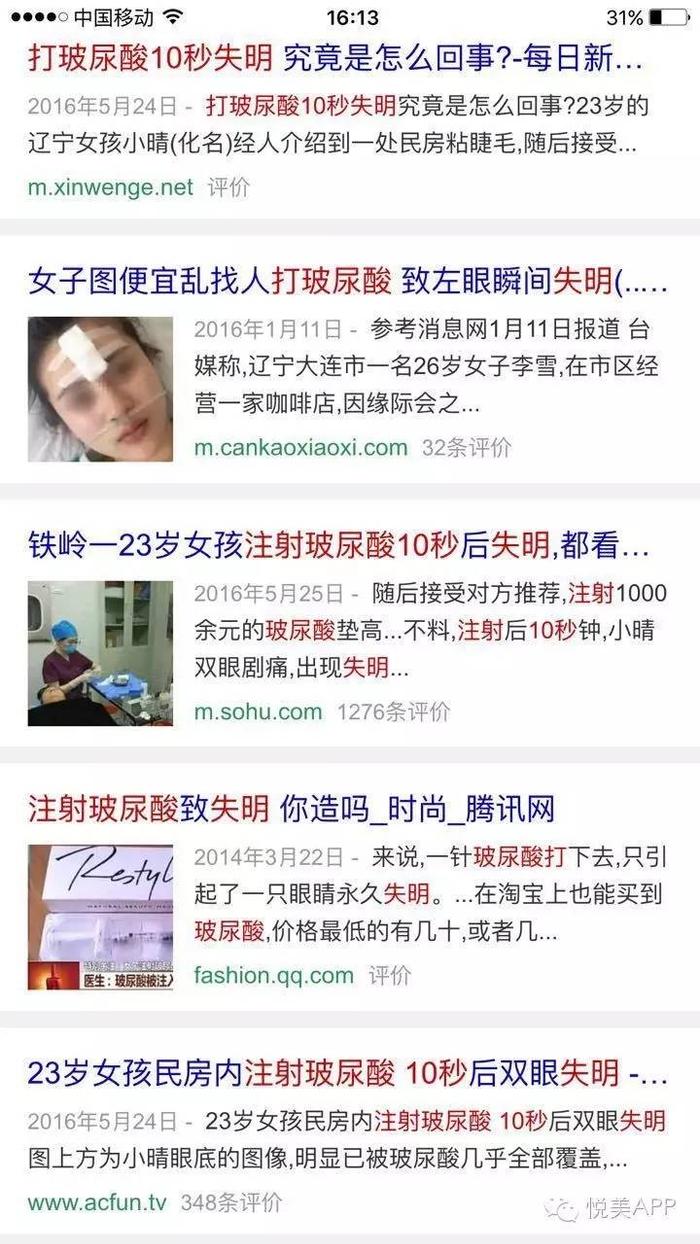Tap the Restylane product thumbnail
This screenshot has width=700, height=1244.
[100, 917]
